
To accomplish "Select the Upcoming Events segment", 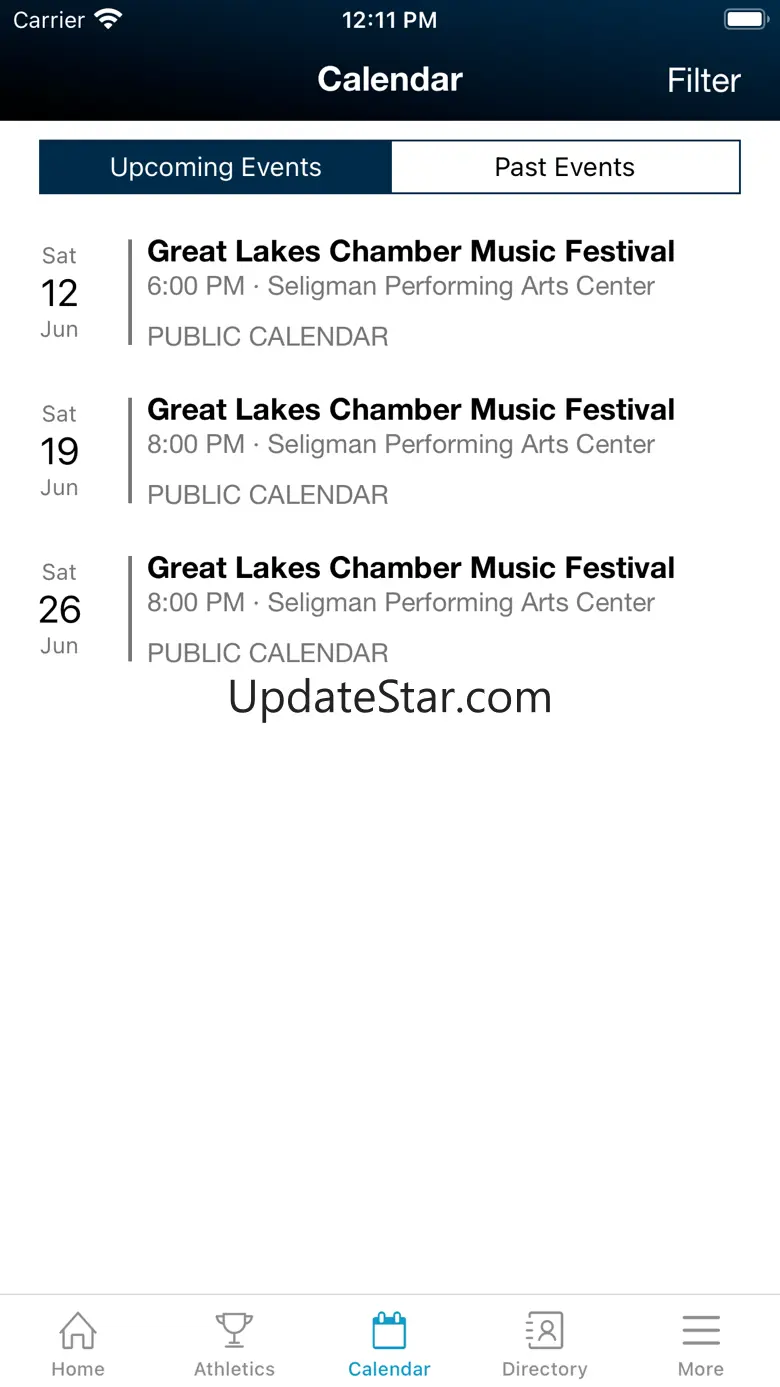I will point(216,167).
